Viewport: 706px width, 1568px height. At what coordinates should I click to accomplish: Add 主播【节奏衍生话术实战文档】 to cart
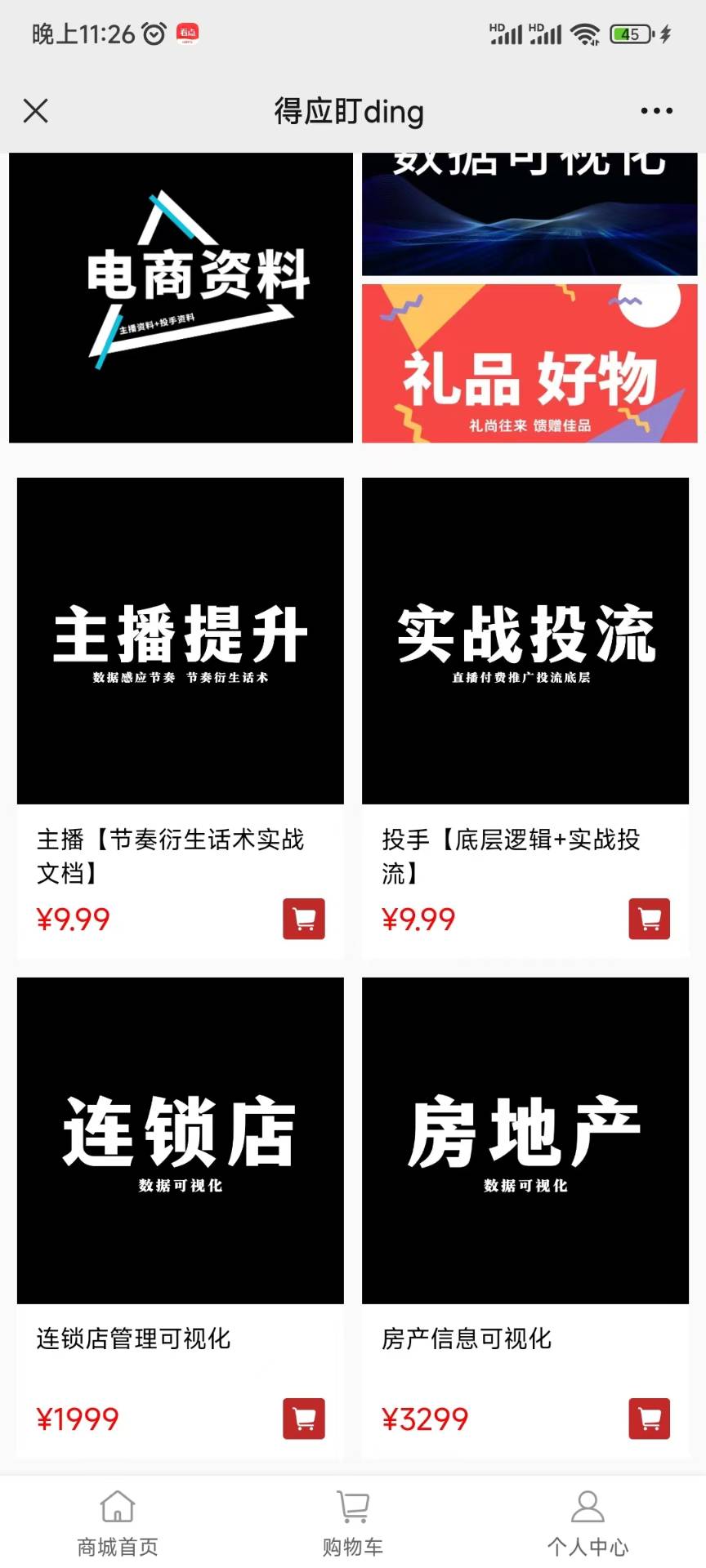(x=304, y=919)
